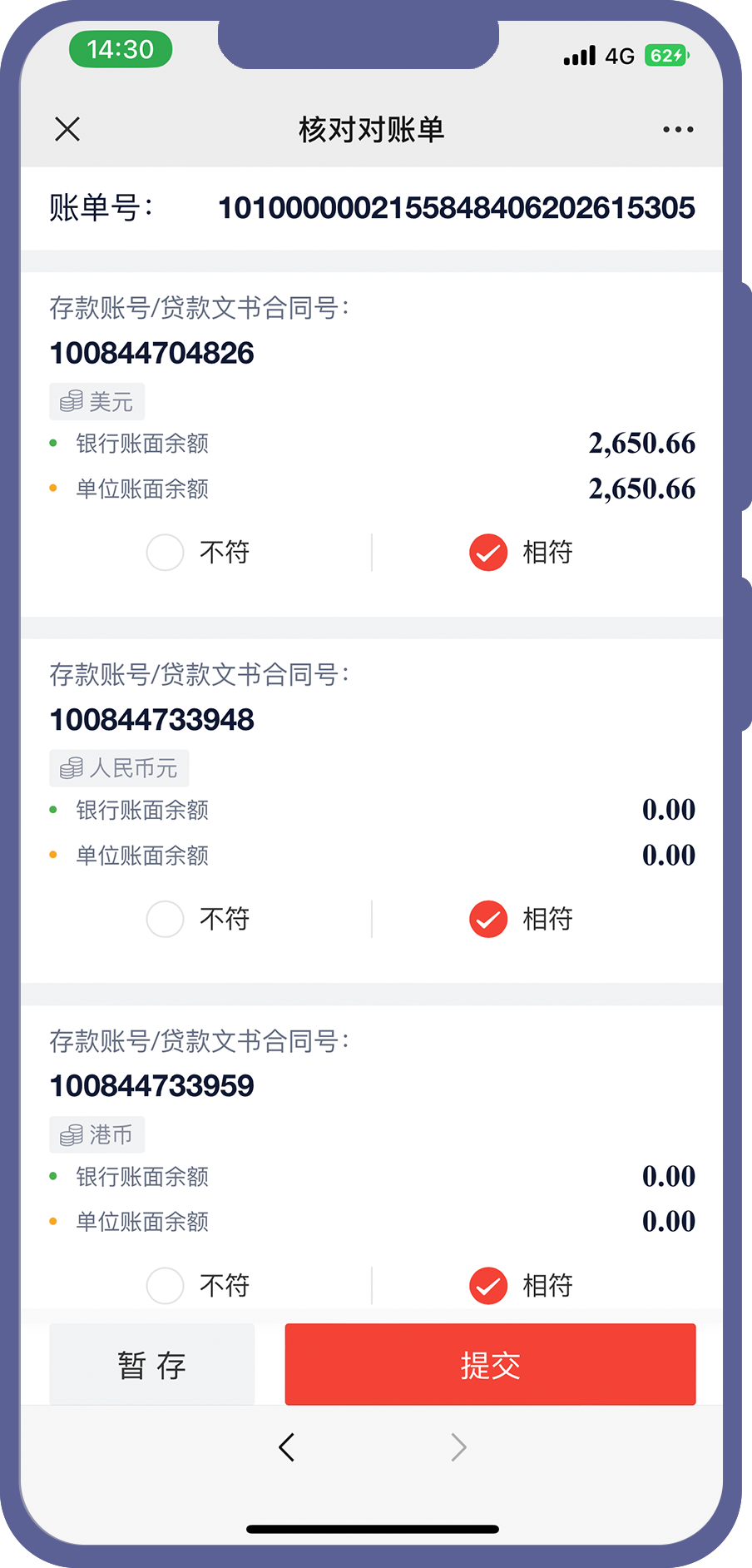Go back with the left arrow
Image resolution: width=752 pixels, height=1568 pixels.
287,1447
